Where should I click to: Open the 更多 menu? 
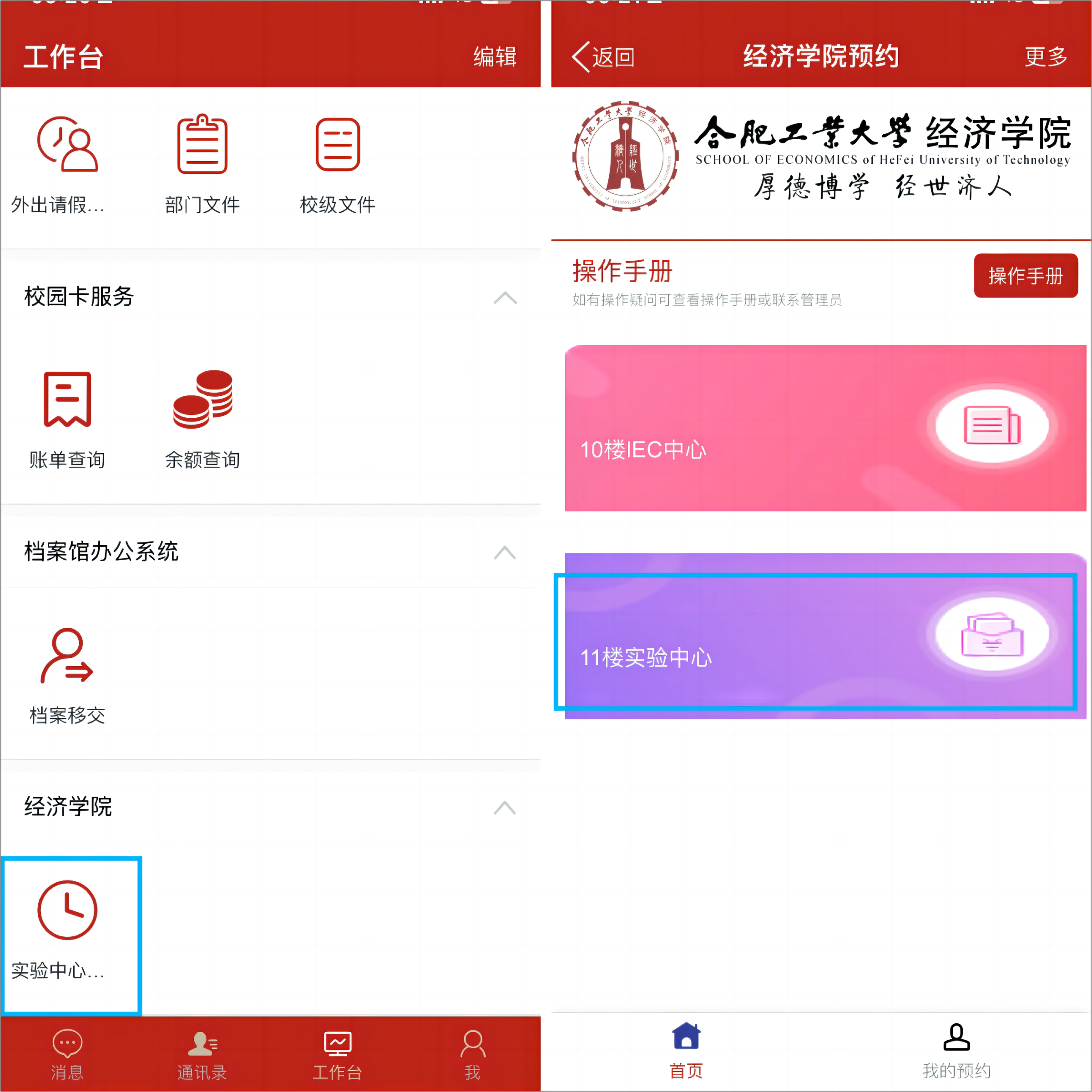pyautogui.click(x=1045, y=57)
